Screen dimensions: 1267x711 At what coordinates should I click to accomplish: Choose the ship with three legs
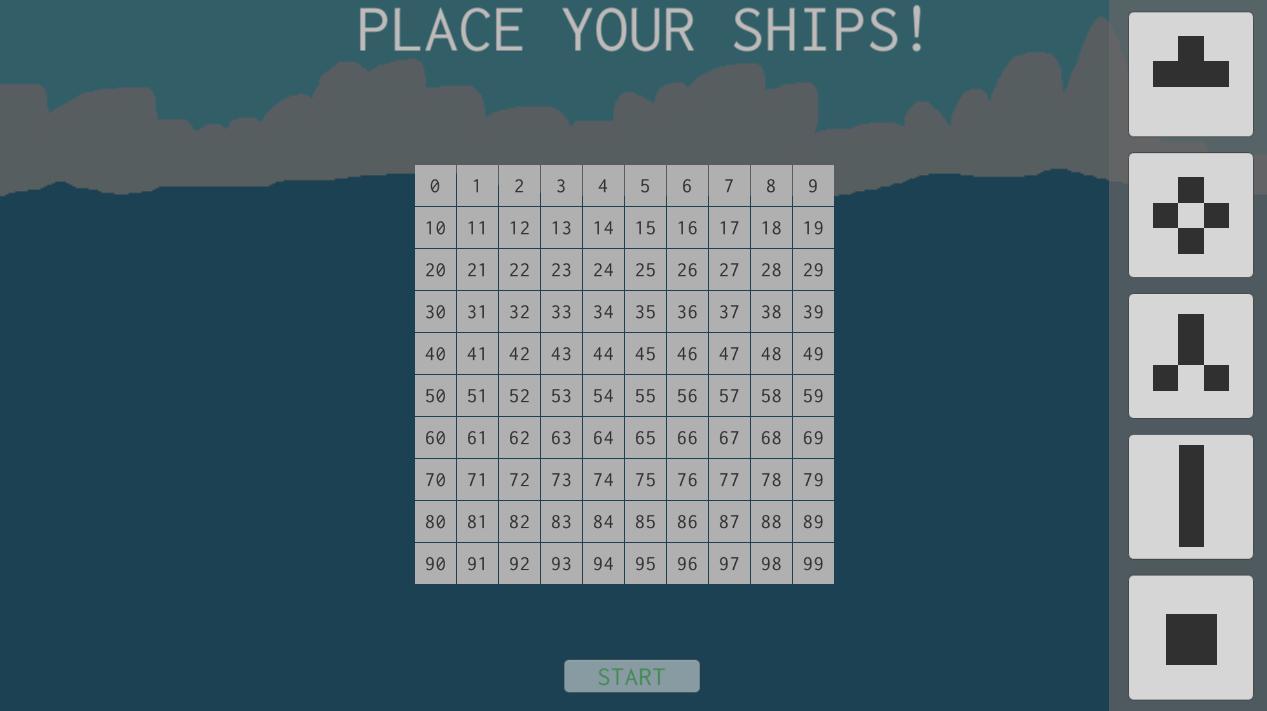pos(1190,356)
